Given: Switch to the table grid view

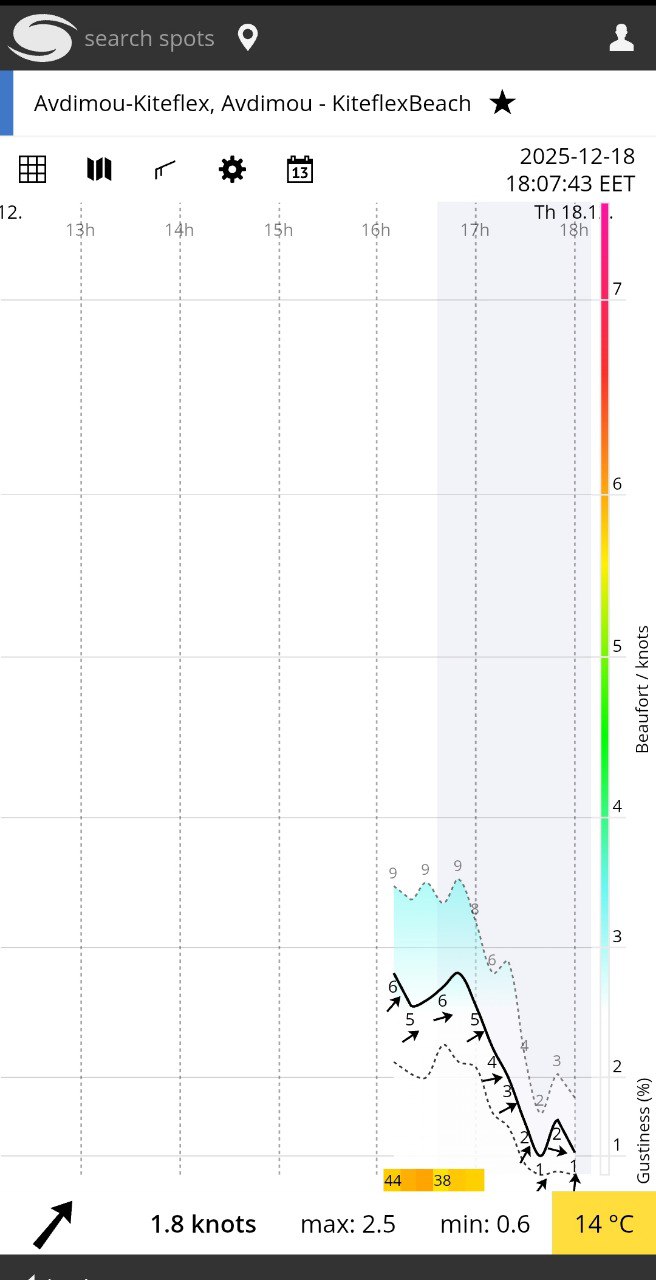Looking at the screenshot, I should tap(33, 170).
